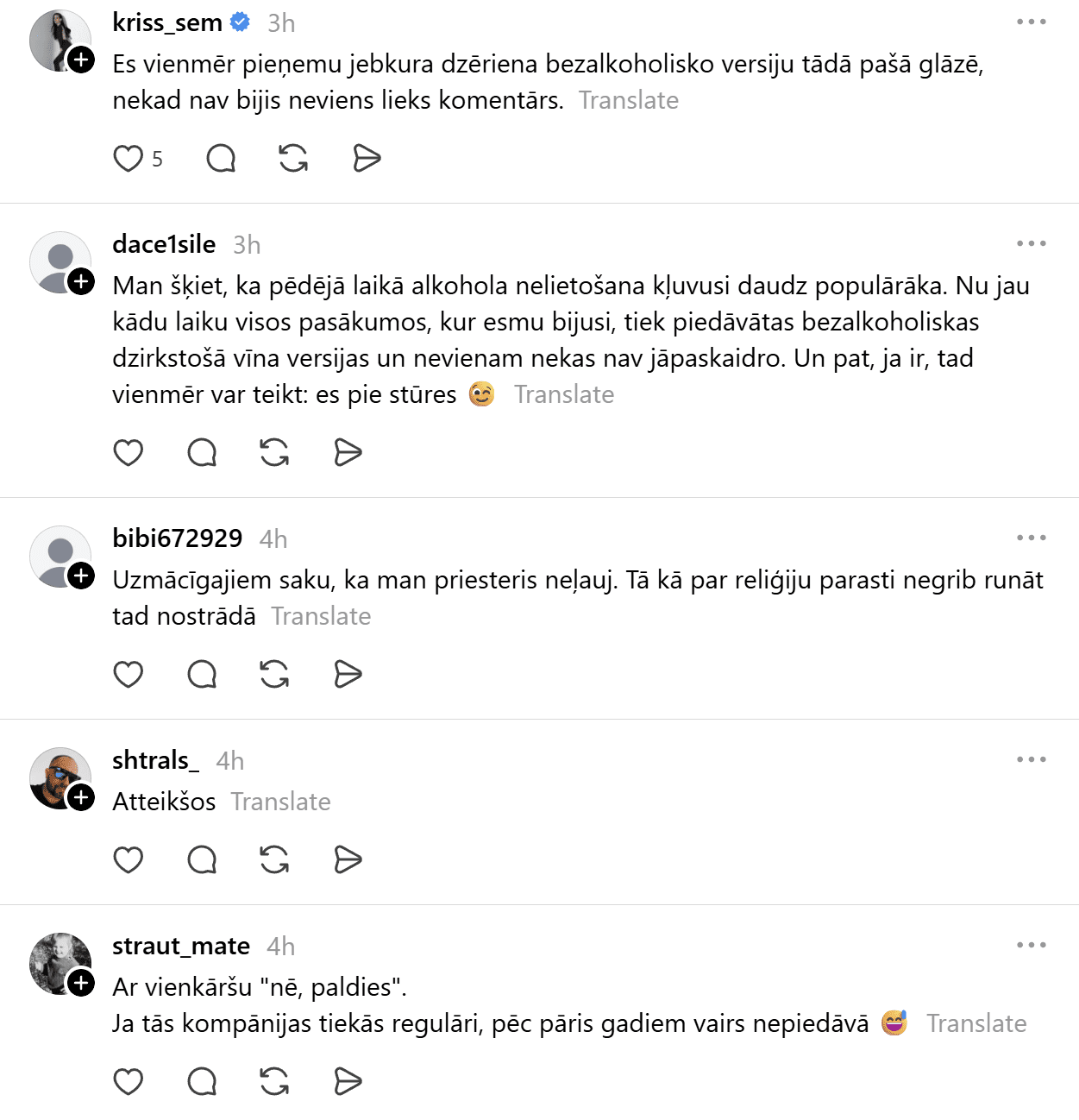
Task: Open more options for shtrals_'s post
Action: [x=1031, y=760]
